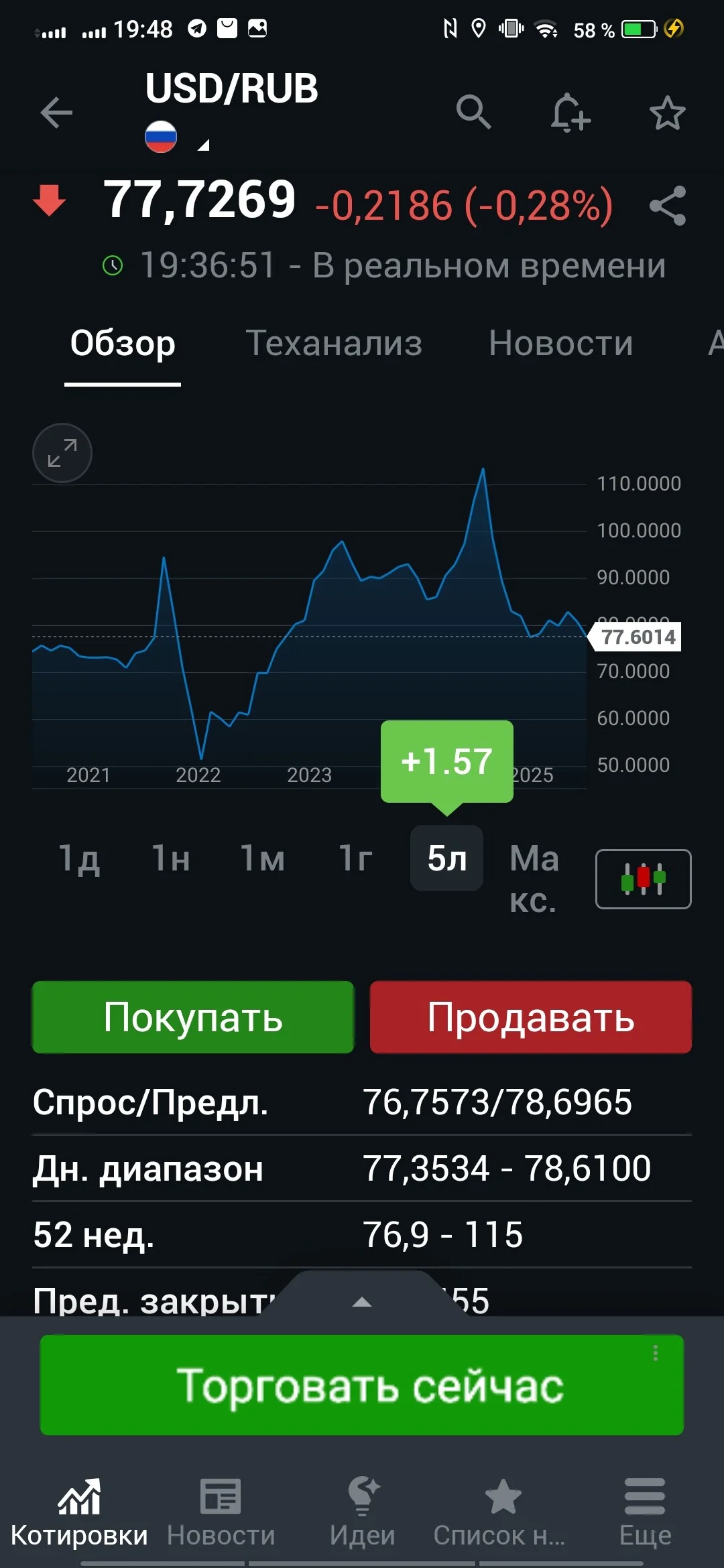Create a price alert with the bell icon
Screen dimensions: 724x1568
(x=570, y=112)
